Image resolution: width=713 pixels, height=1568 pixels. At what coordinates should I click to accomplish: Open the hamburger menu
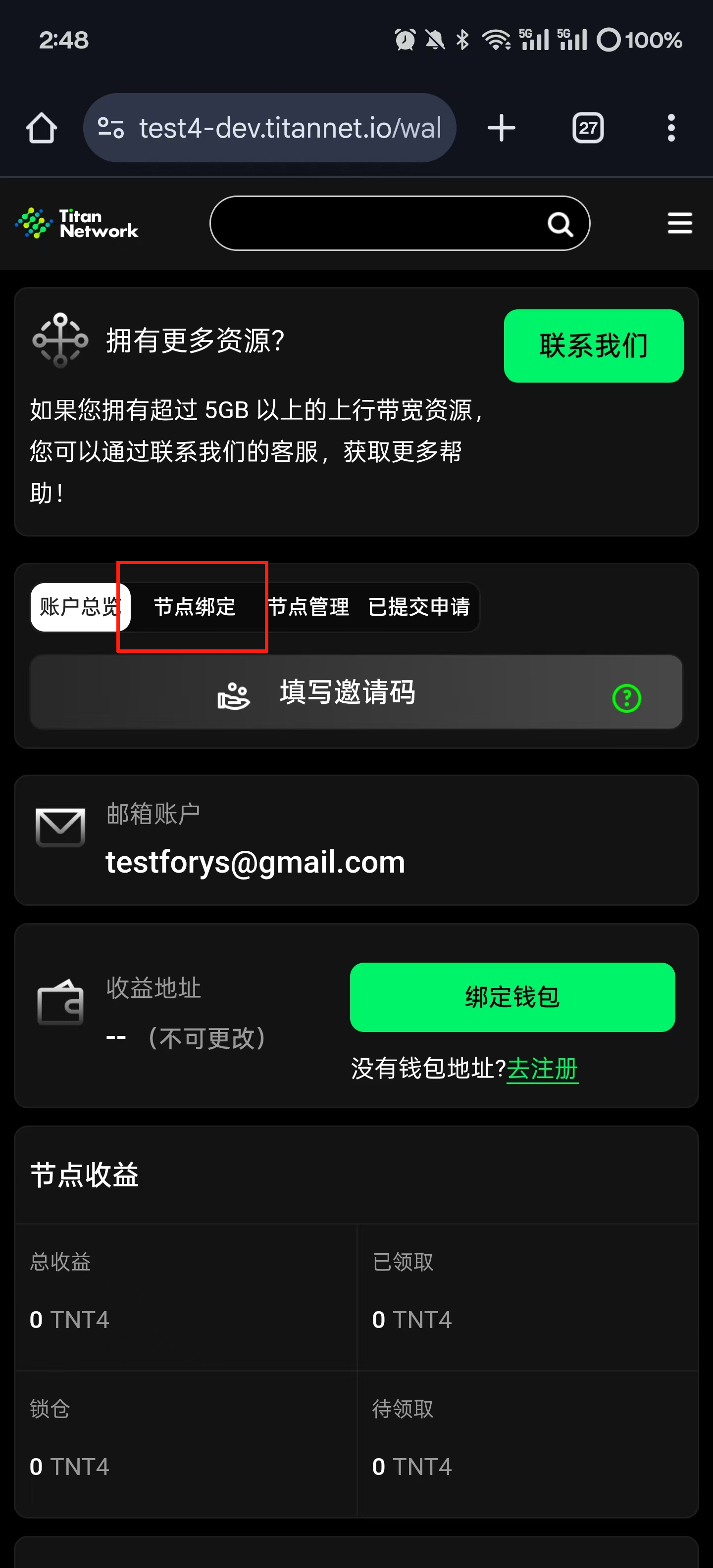(679, 223)
